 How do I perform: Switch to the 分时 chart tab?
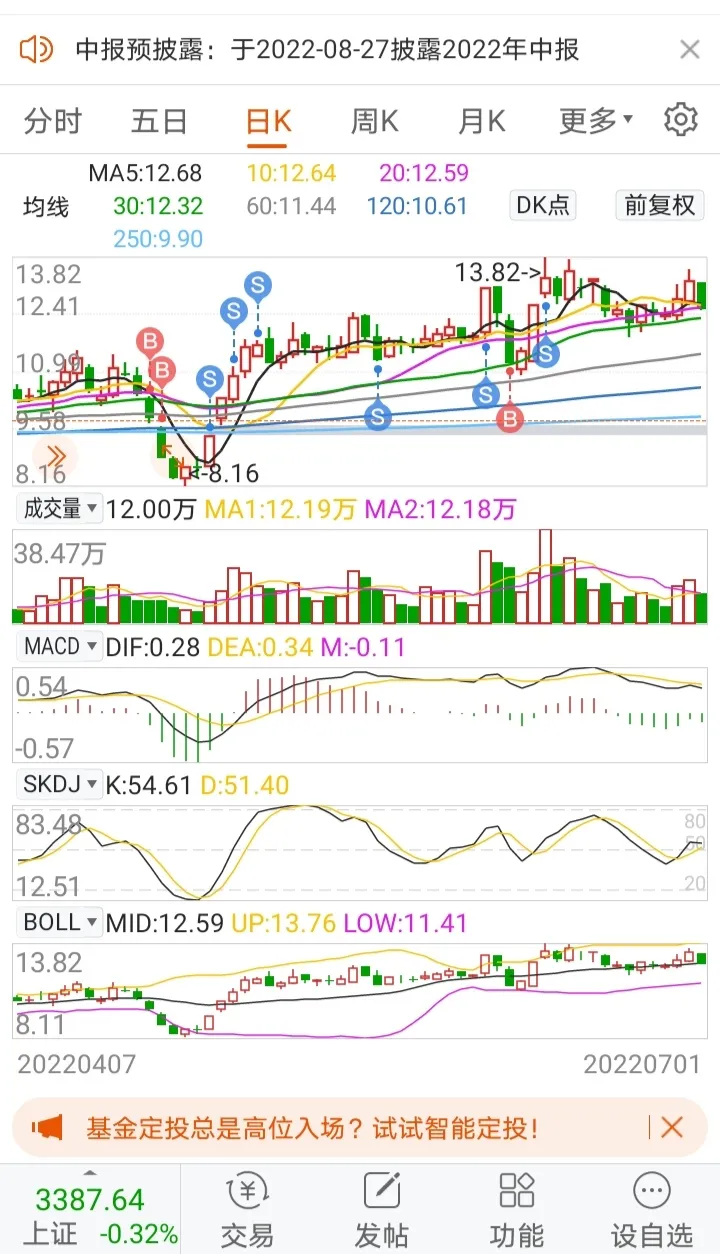53,122
